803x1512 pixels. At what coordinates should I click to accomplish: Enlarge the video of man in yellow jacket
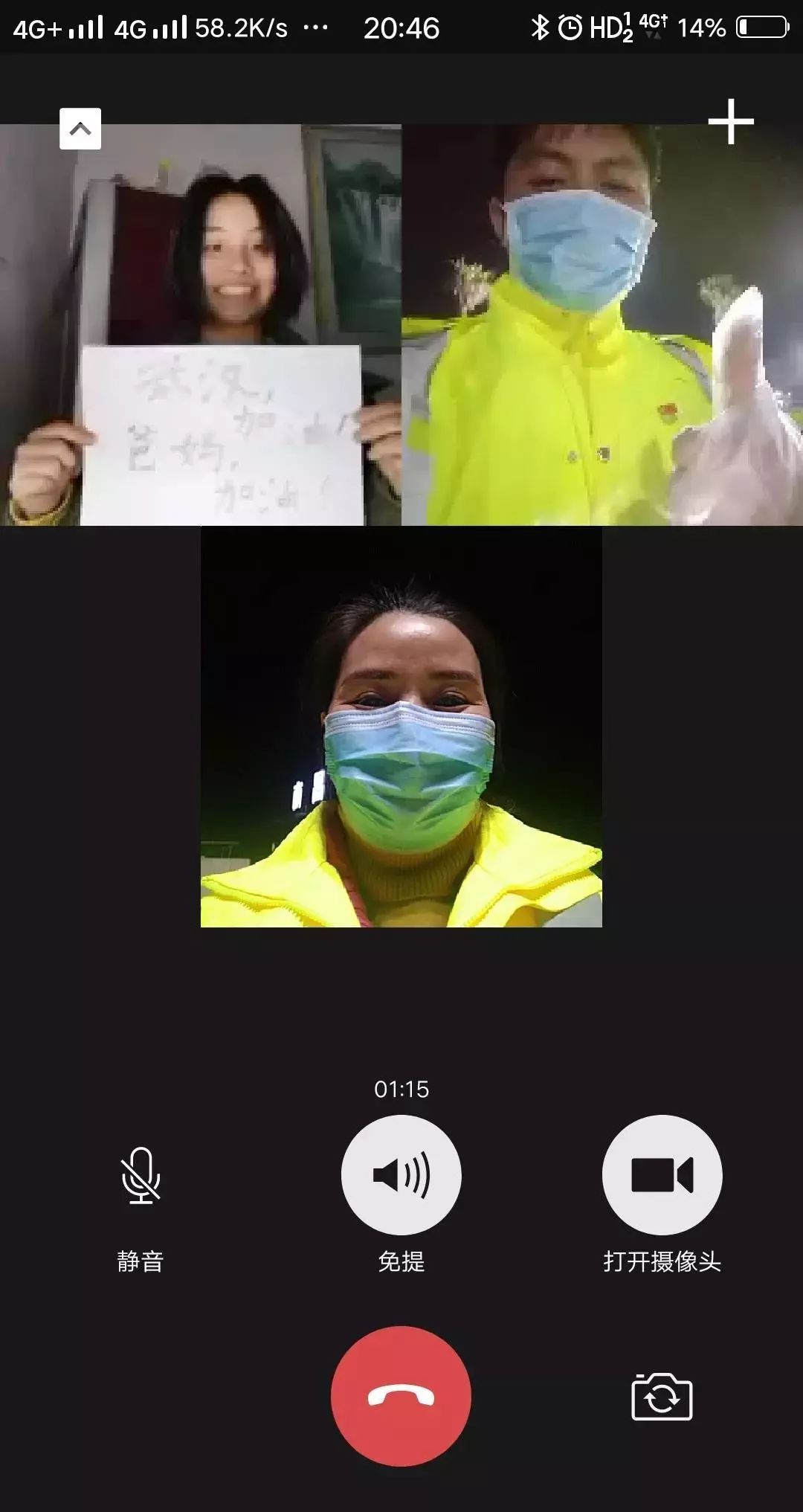pos(602,325)
